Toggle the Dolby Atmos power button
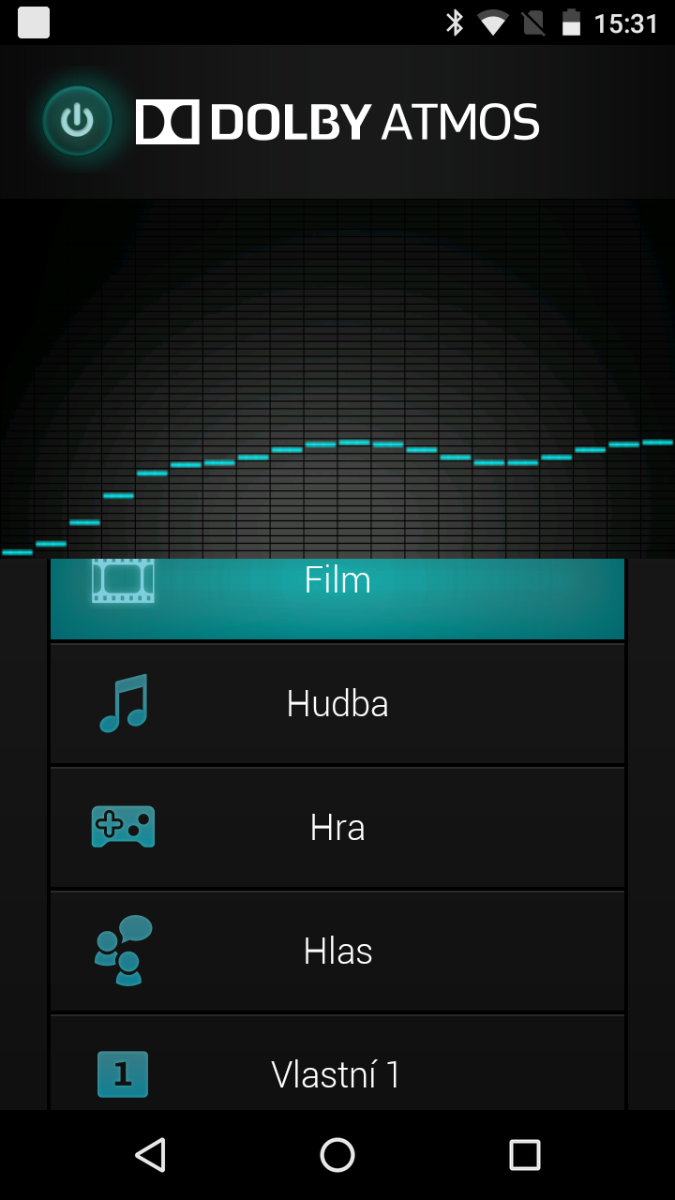675x1200 pixels. click(x=77, y=122)
